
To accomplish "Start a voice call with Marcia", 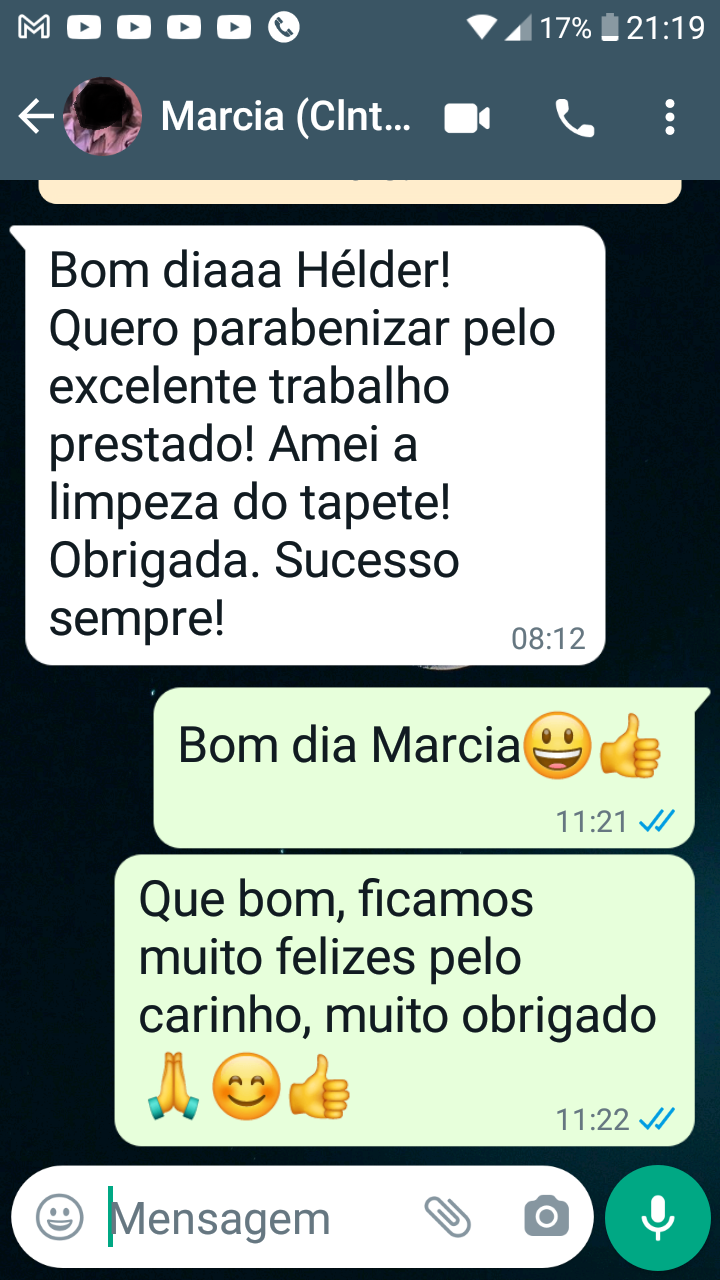I will (x=574, y=119).
